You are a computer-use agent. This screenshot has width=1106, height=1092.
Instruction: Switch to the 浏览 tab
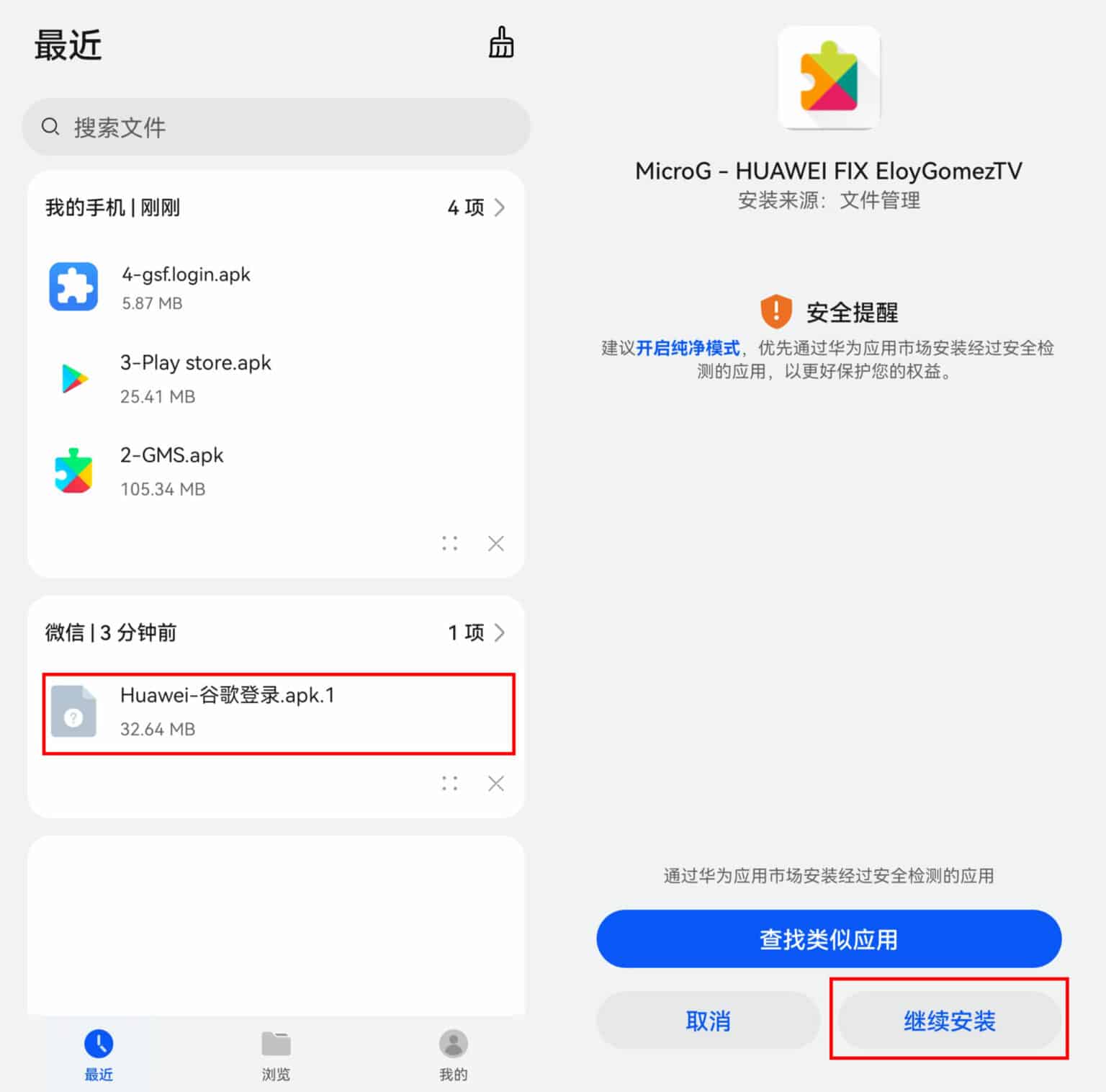click(276, 1055)
